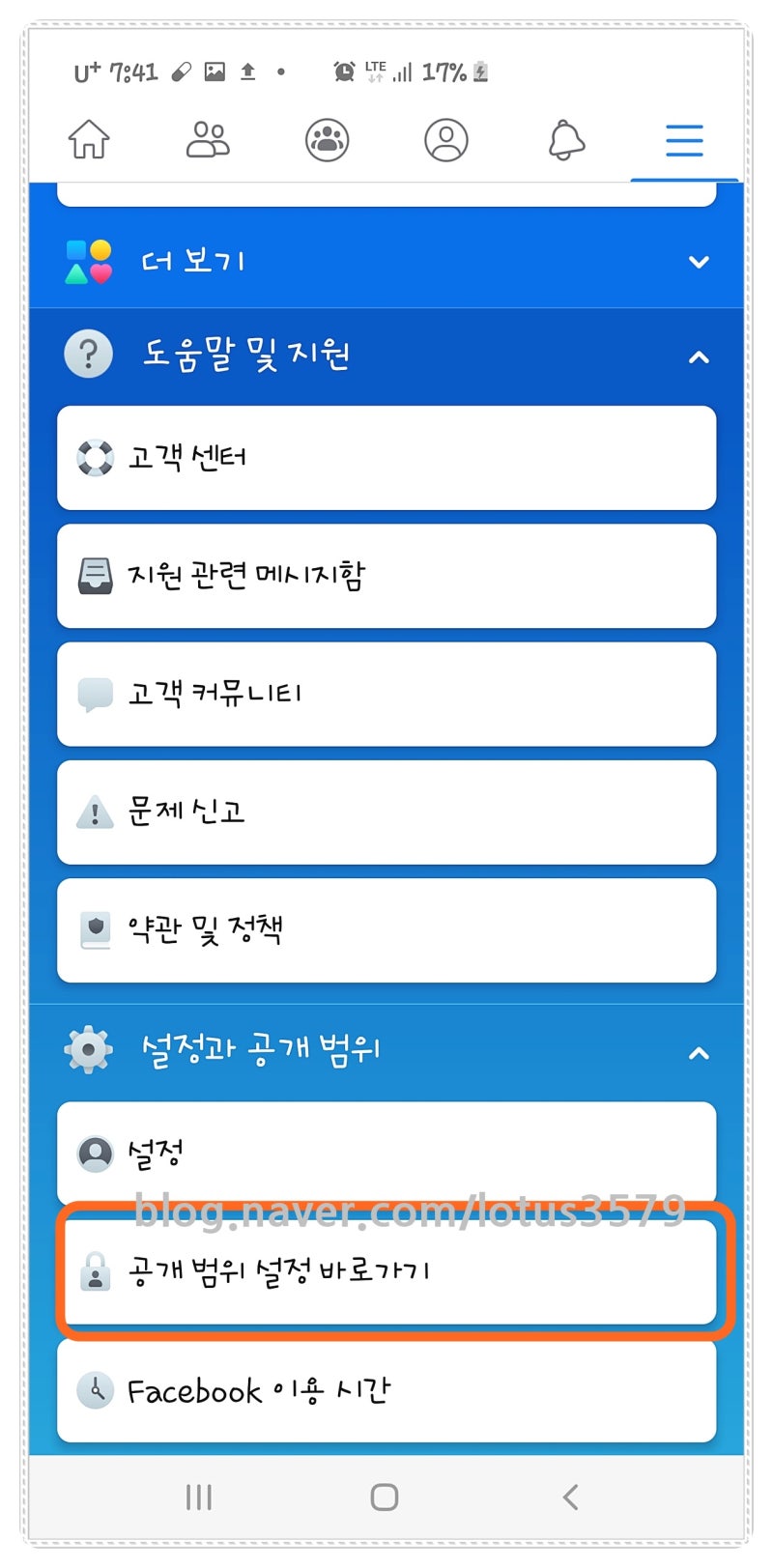Open 약관 및 정책

[386, 930]
